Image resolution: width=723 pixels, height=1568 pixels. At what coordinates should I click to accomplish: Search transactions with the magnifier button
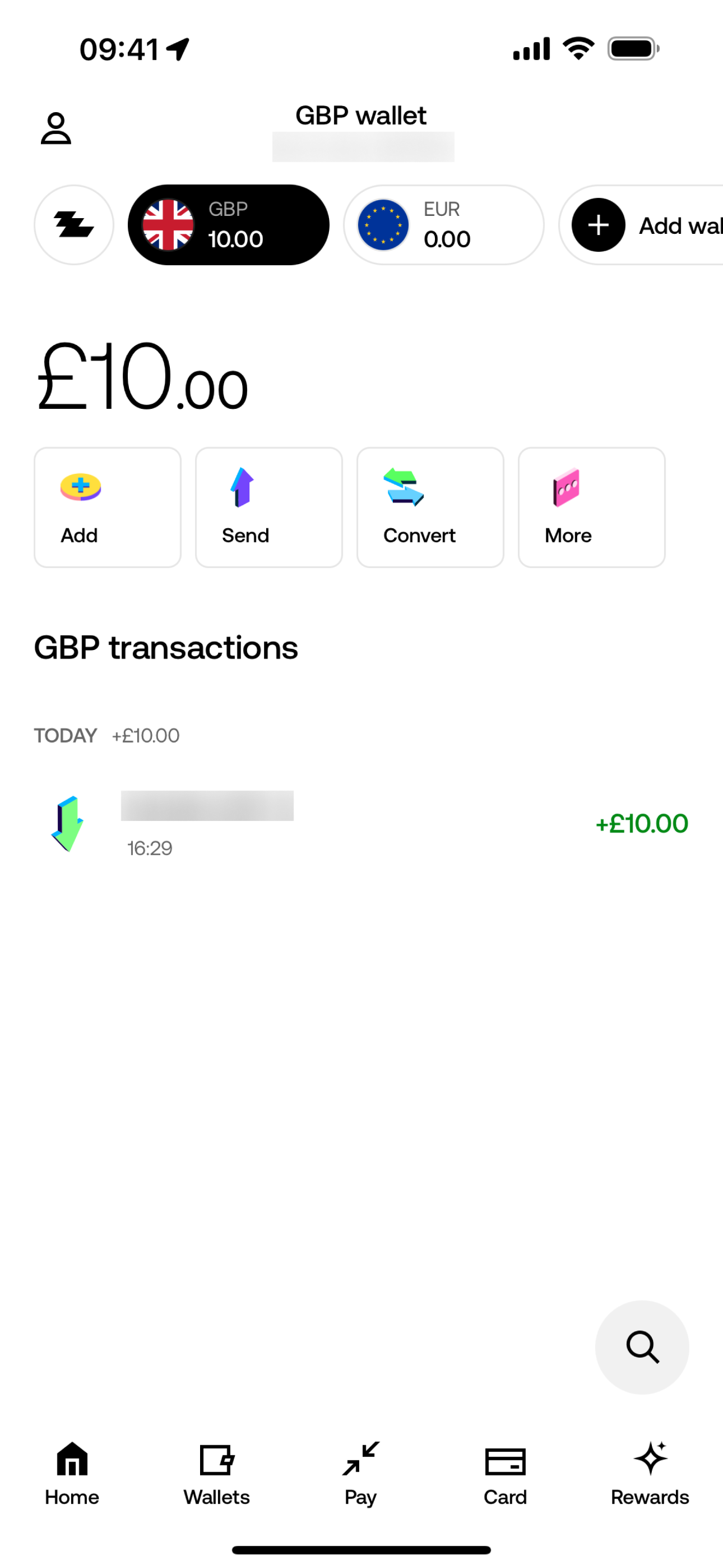click(x=642, y=1347)
